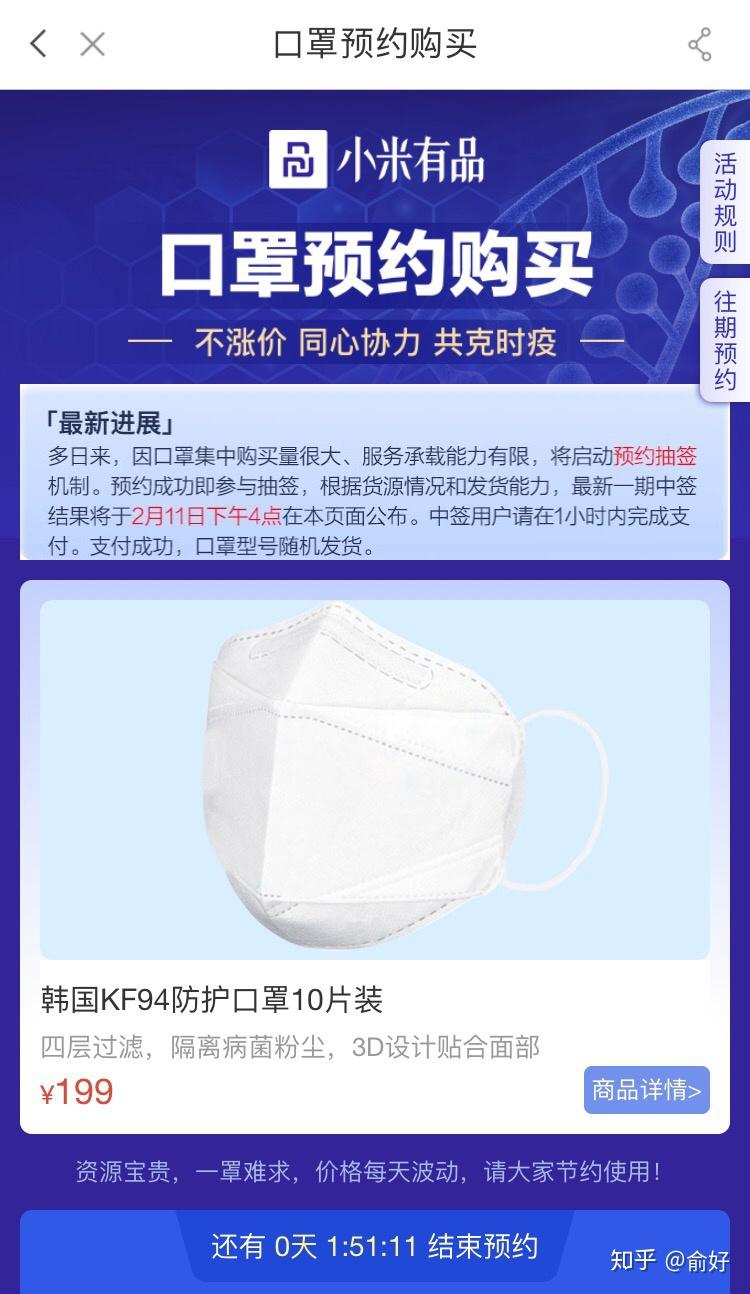Open the 往期预约 side tab

[x=725, y=341]
